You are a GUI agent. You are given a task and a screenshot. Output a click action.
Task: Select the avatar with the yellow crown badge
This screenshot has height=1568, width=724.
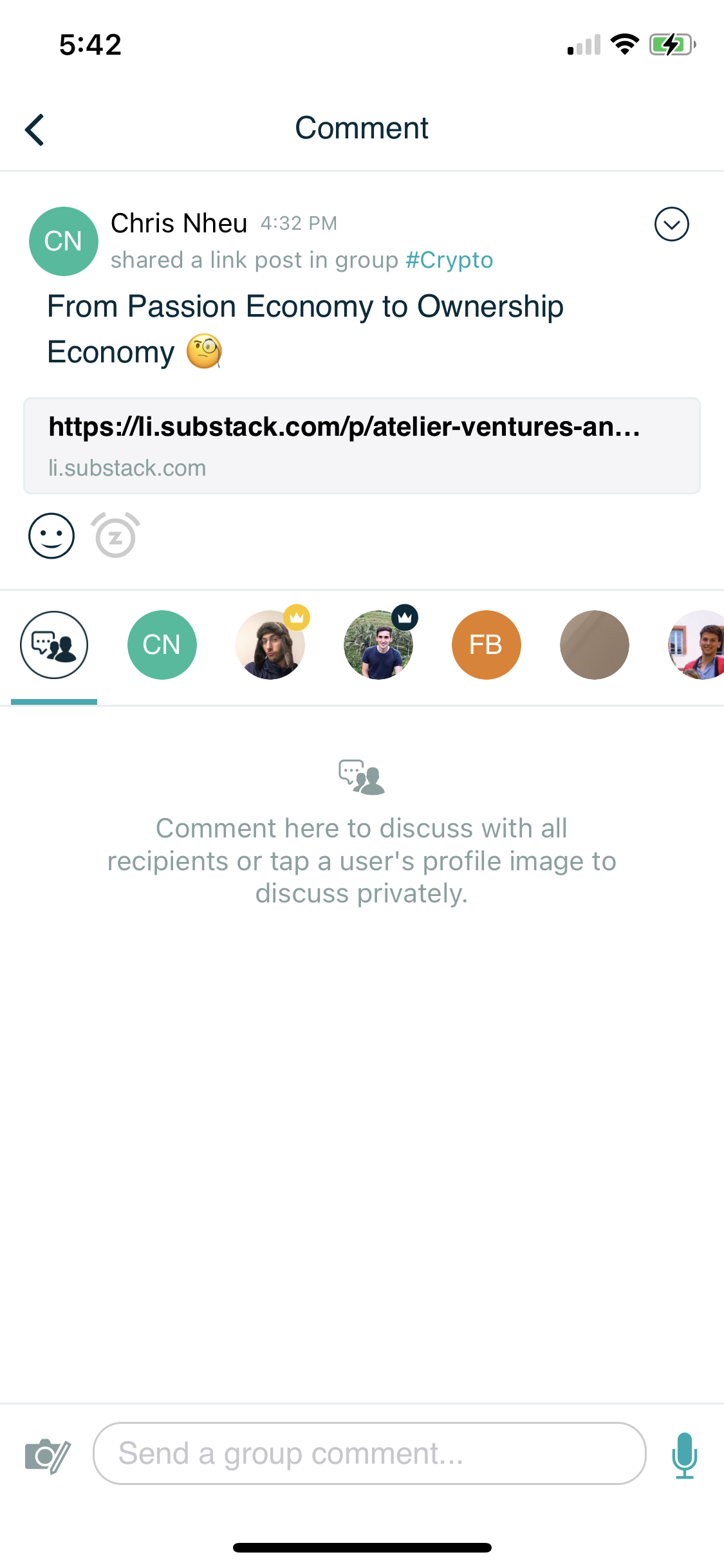click(270, 645)
